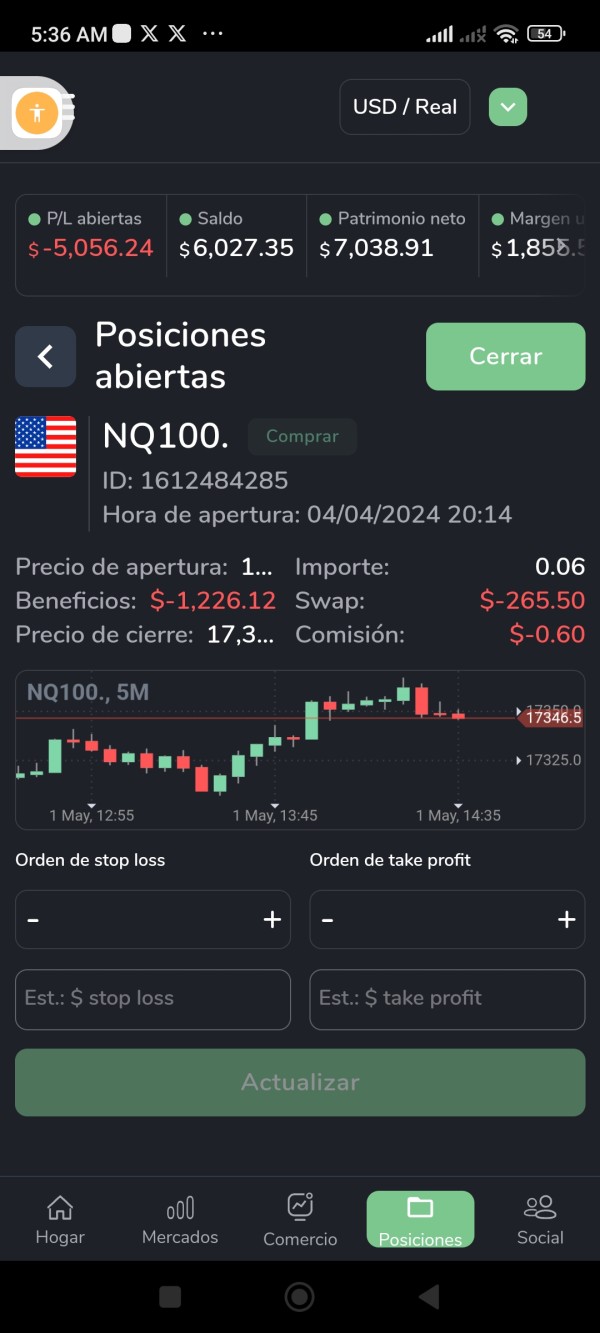Increase the take profit order value
600x1333 pixels.
(x=567, y=920)
